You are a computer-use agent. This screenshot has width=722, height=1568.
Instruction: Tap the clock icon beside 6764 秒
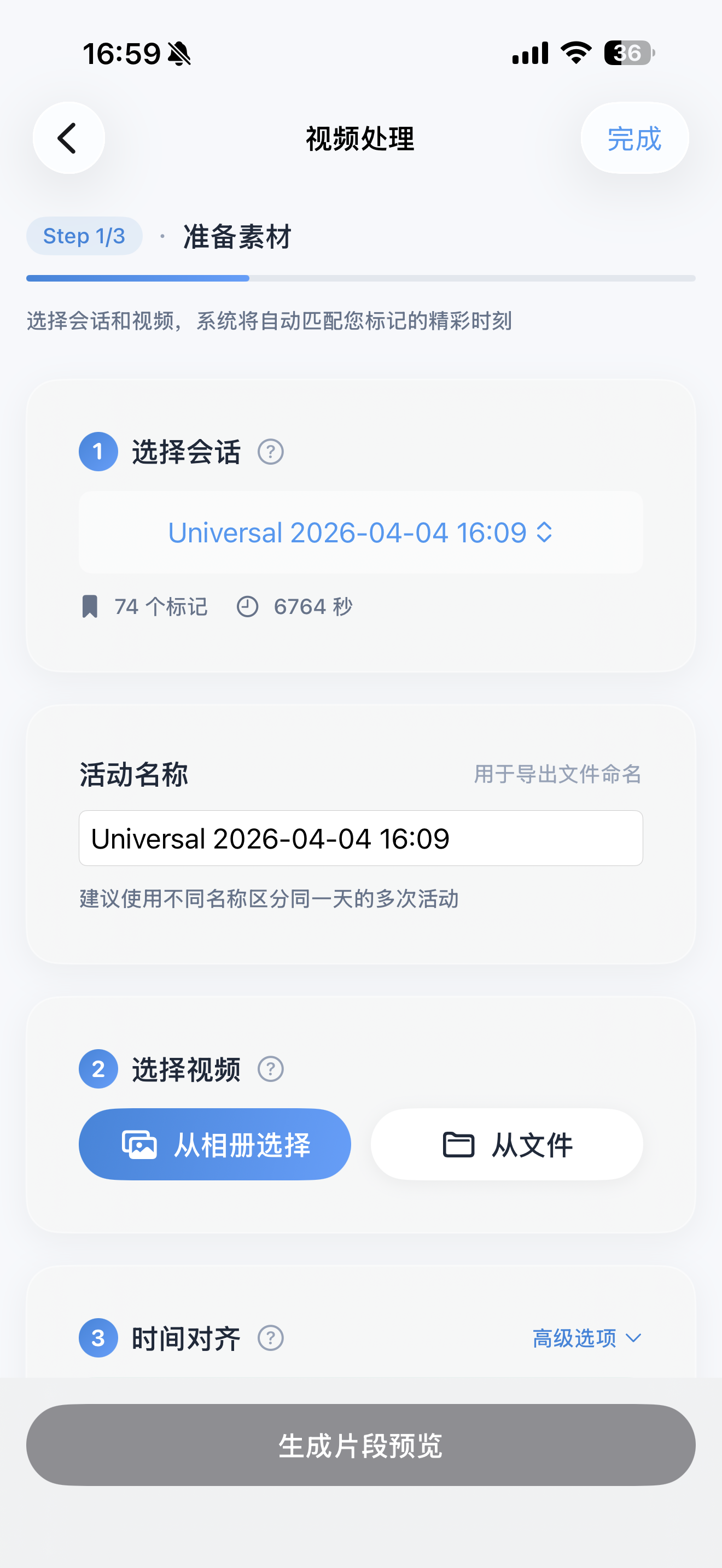[x=248, y=606]
